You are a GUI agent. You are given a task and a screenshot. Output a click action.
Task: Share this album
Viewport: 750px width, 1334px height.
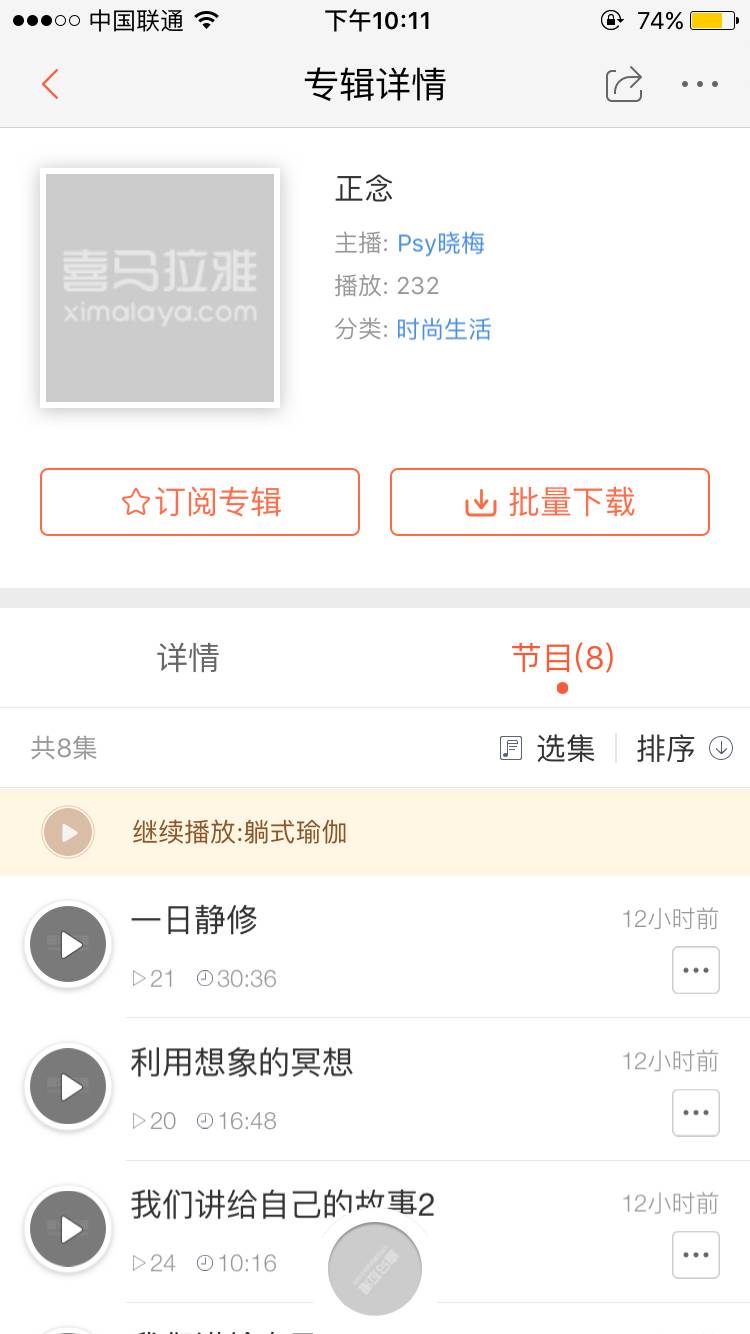(624, 84)
